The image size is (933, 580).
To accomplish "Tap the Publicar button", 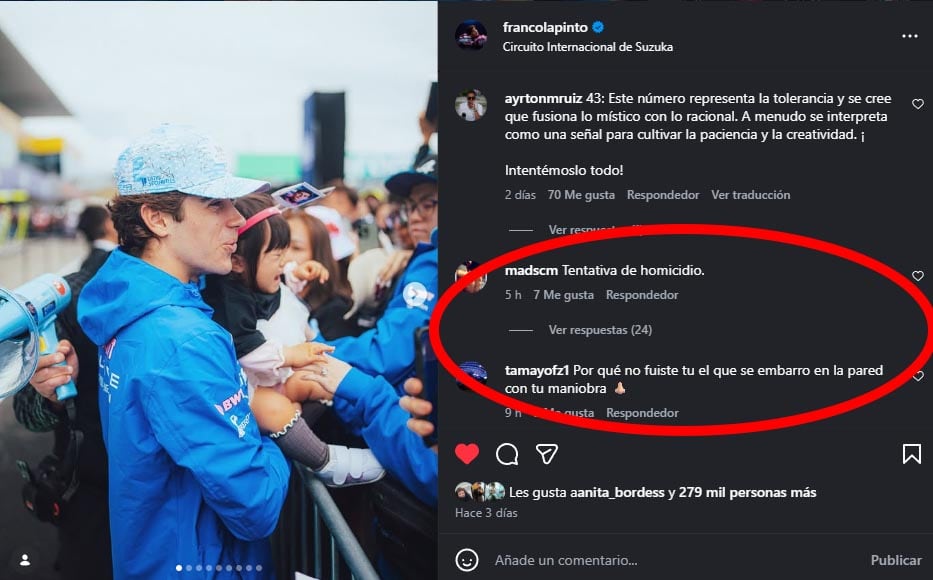I will tap(895, 560).
